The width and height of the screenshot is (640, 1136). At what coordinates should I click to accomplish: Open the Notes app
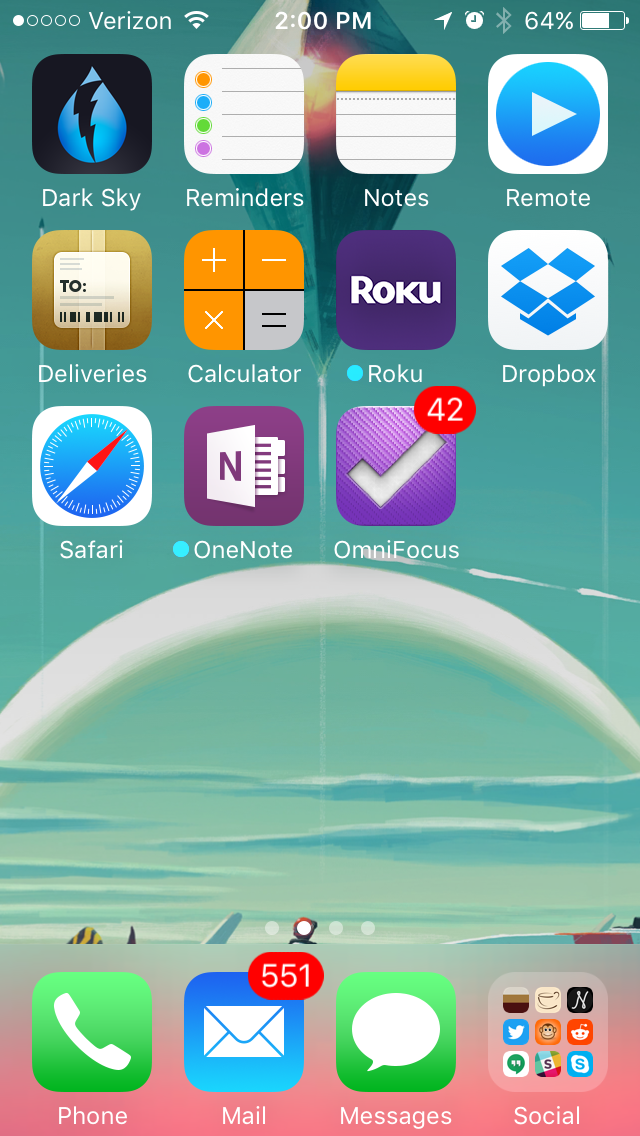click(396, 114)
